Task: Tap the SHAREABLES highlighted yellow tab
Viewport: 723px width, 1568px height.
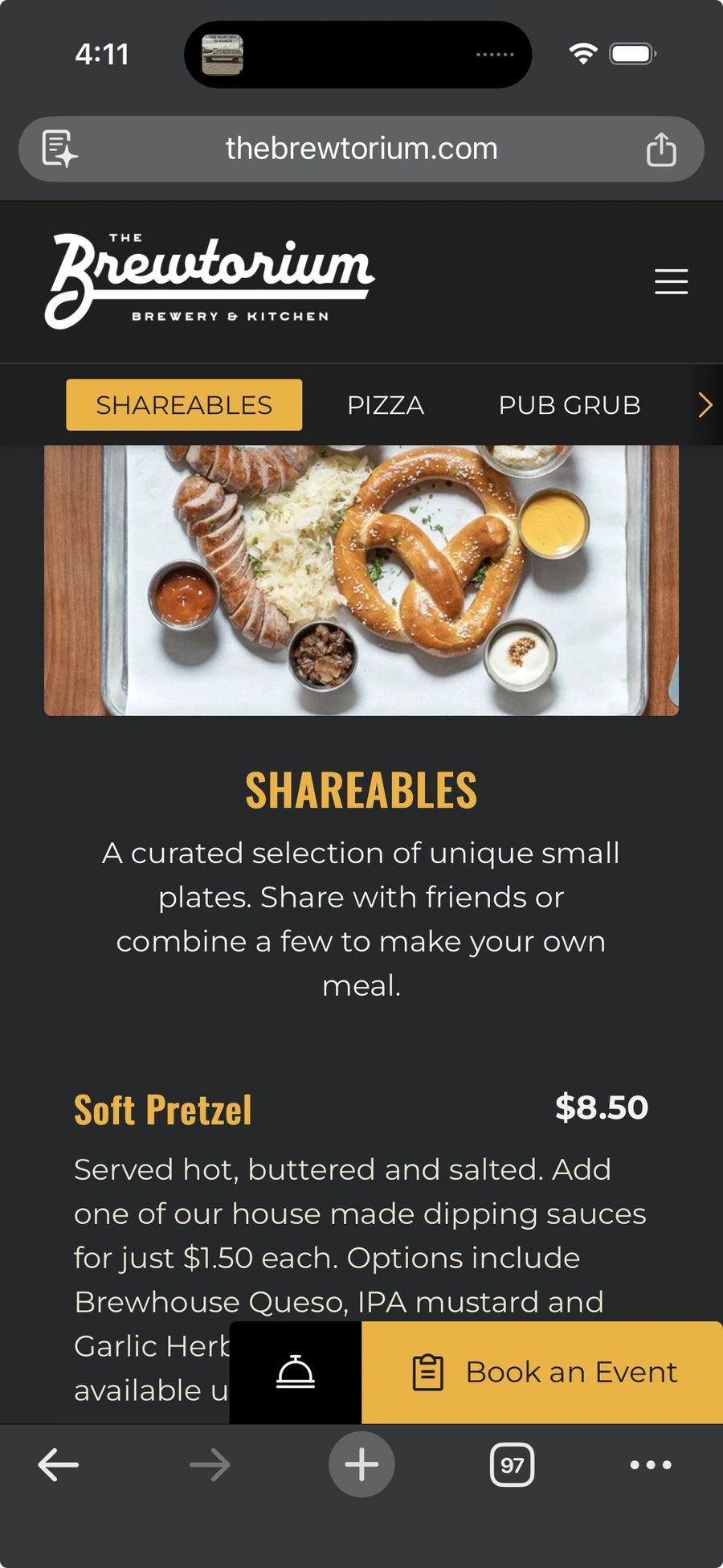Action: click(183, 405)
